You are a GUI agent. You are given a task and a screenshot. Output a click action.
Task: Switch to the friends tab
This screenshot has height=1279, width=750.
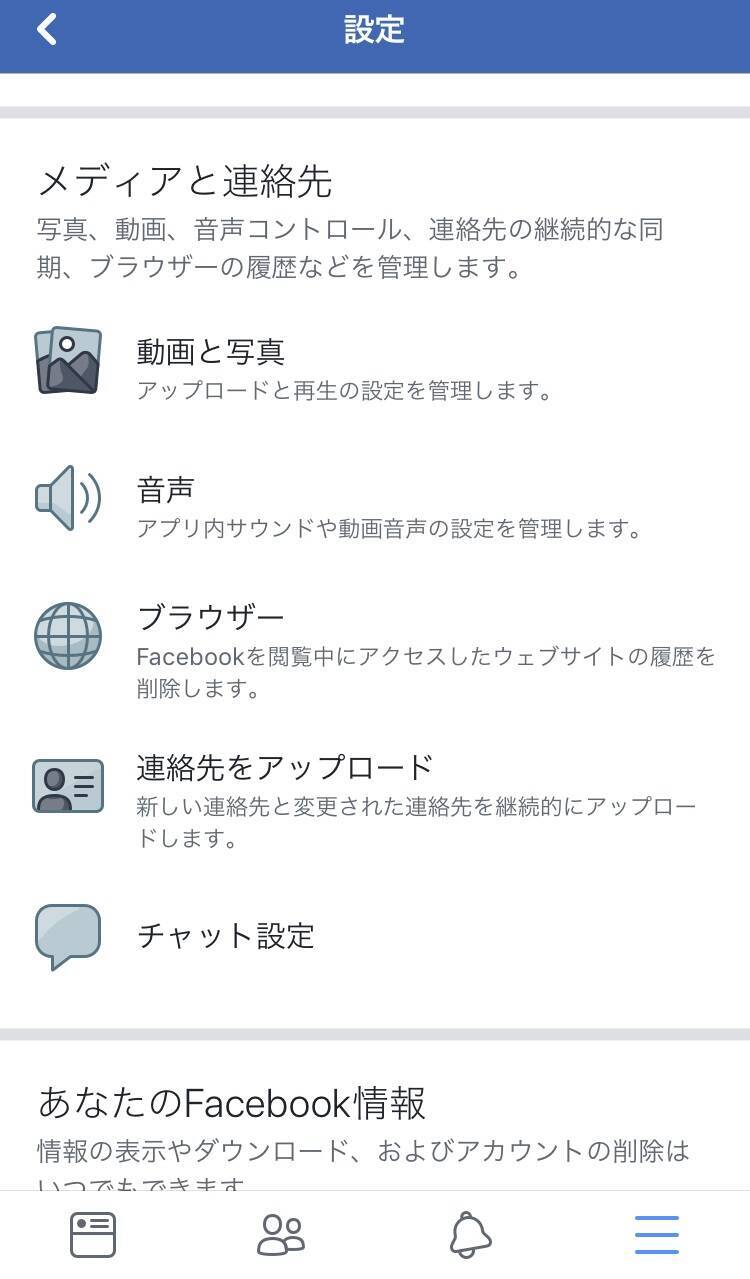281,1234
